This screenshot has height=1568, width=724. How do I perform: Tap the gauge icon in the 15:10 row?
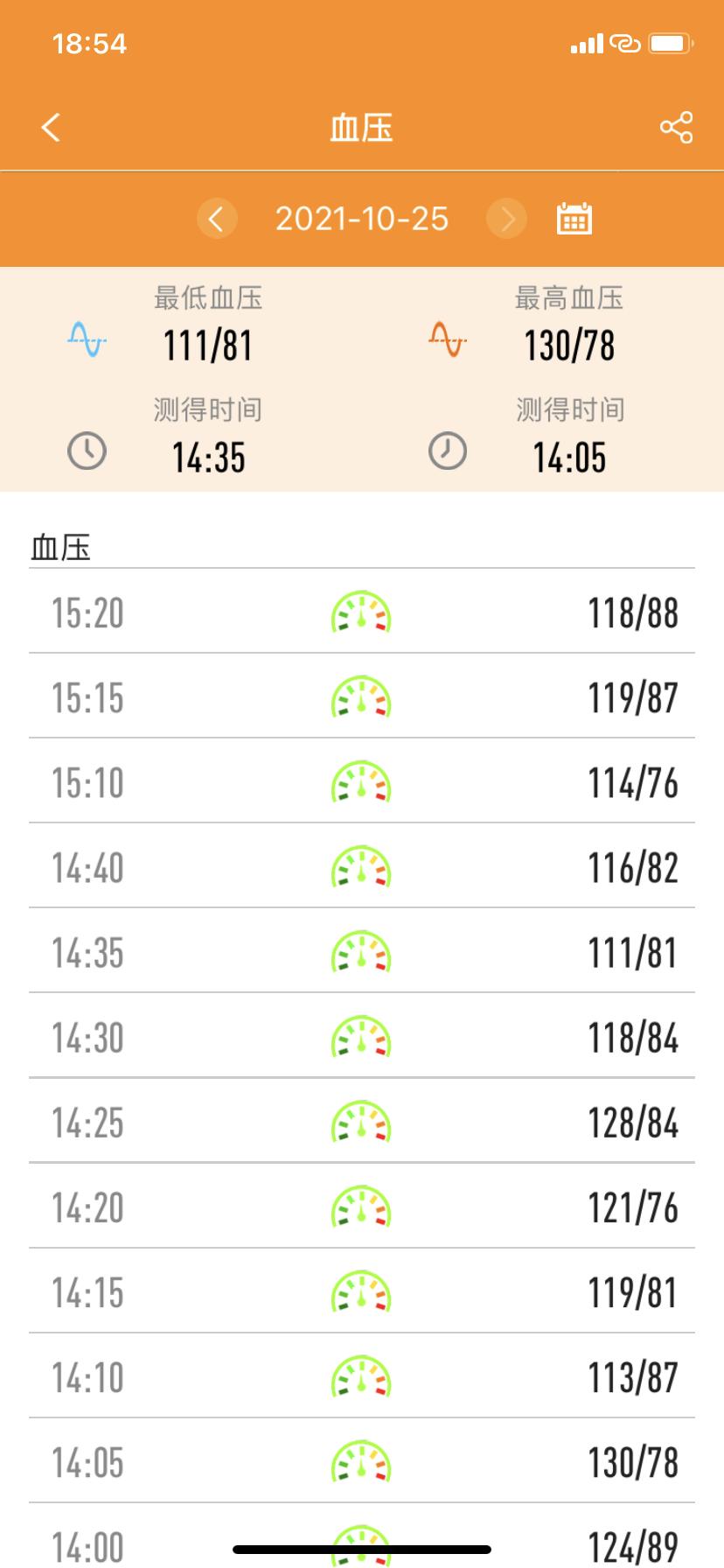(361, 783)
